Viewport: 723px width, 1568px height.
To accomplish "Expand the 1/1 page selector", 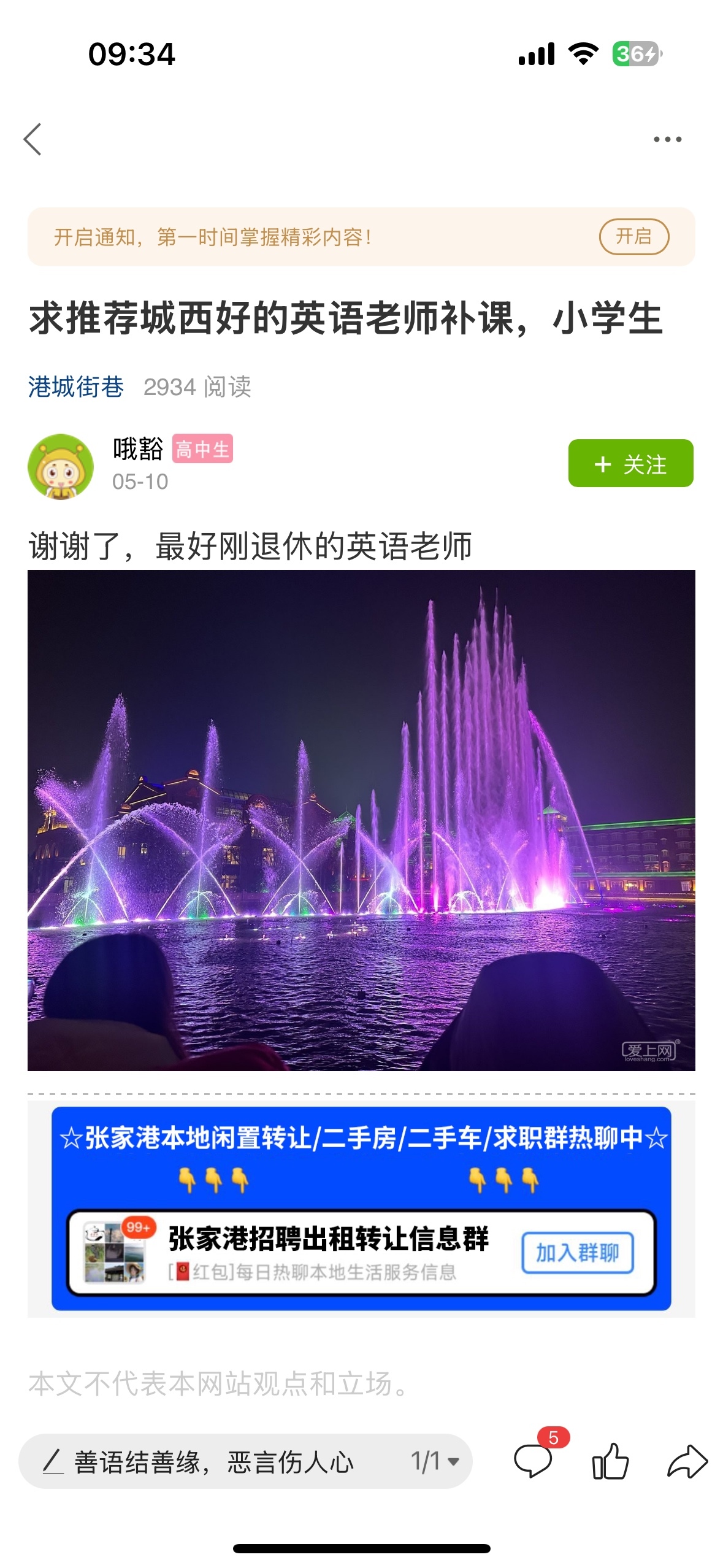I will (435, 1461).
